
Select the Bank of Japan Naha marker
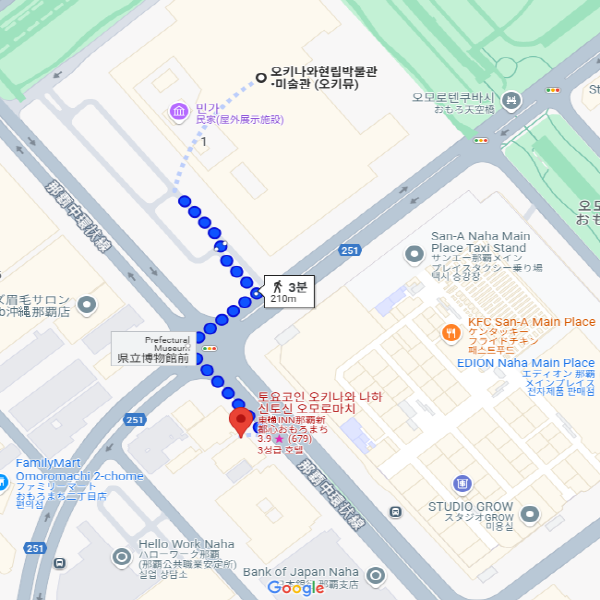coord(375,575)
